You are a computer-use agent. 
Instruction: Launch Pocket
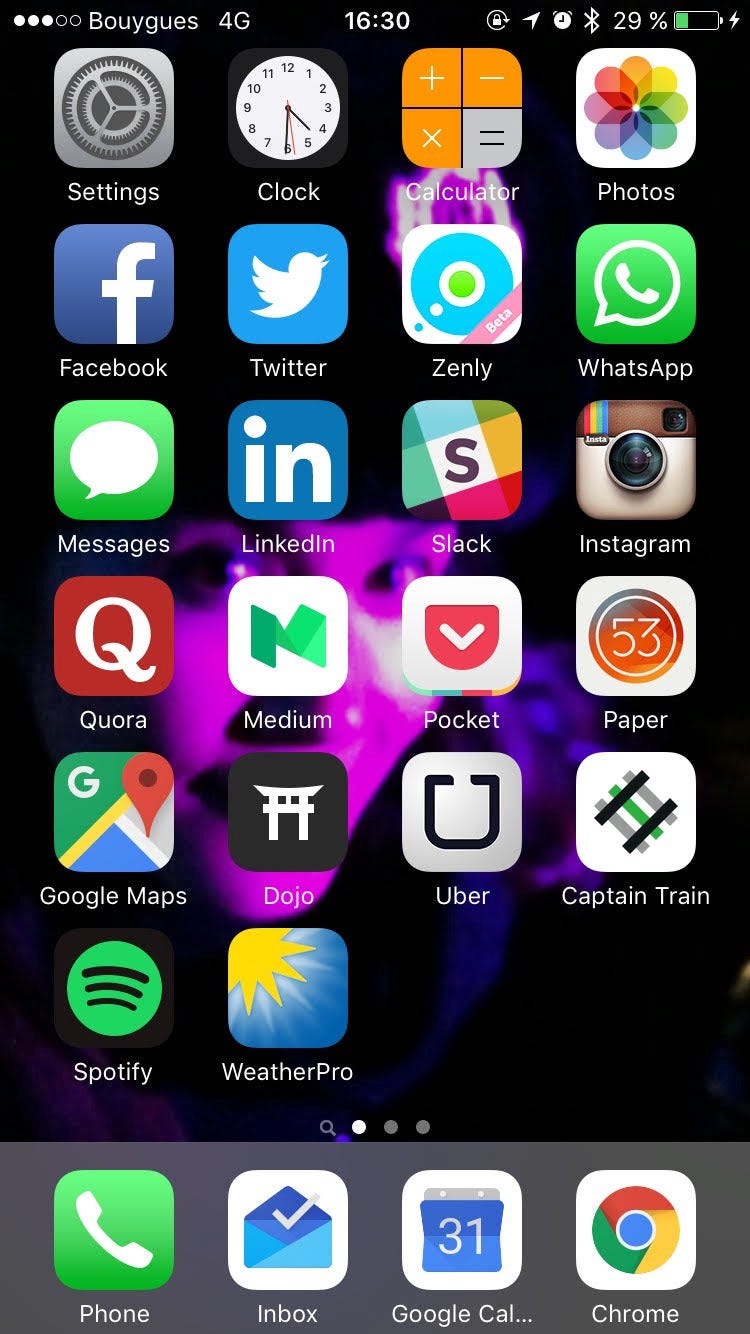click(x=462, y=636)
